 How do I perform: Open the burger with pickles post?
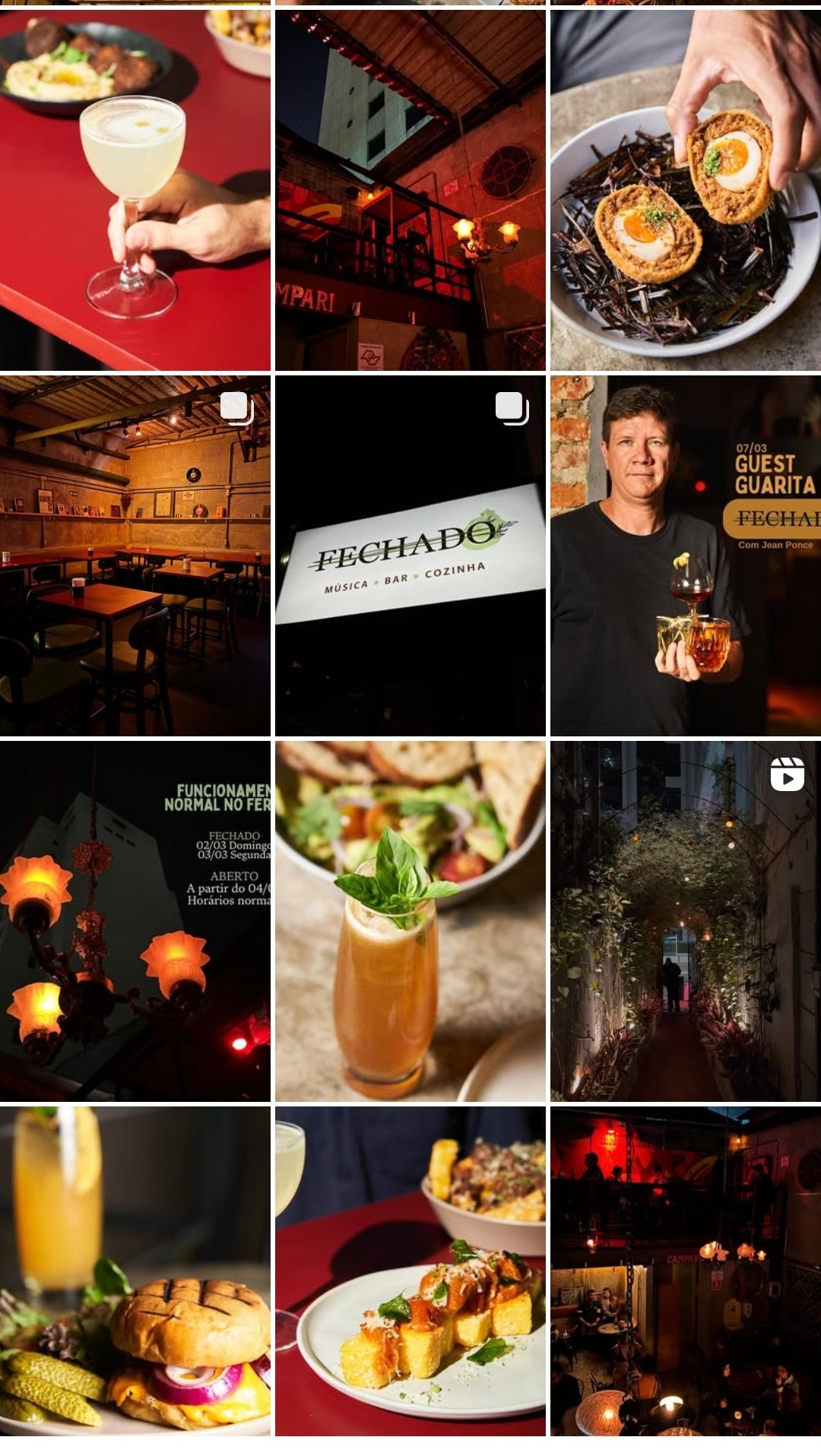(x=135, y=1271)
